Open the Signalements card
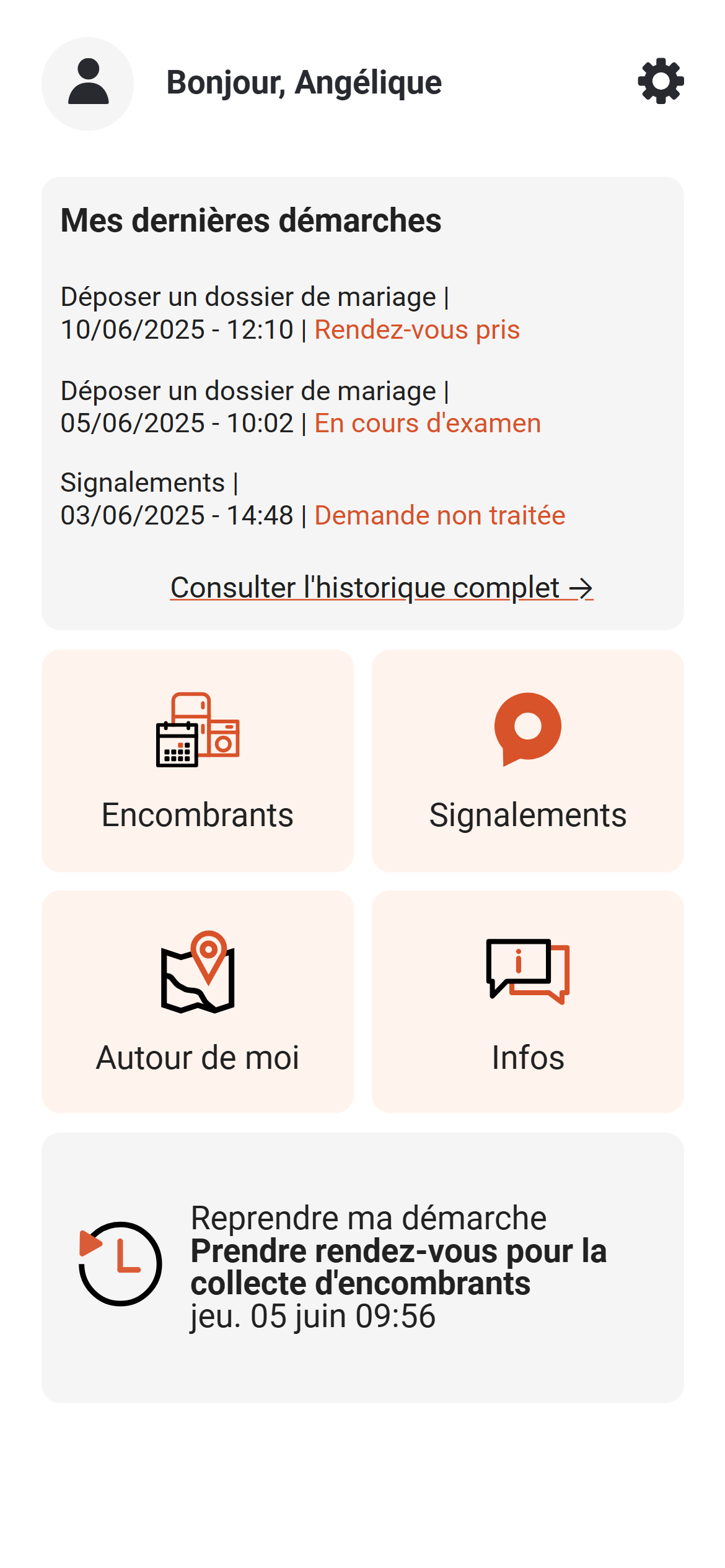The height and width of the screenshot is (1568, 725). [527, 761]
